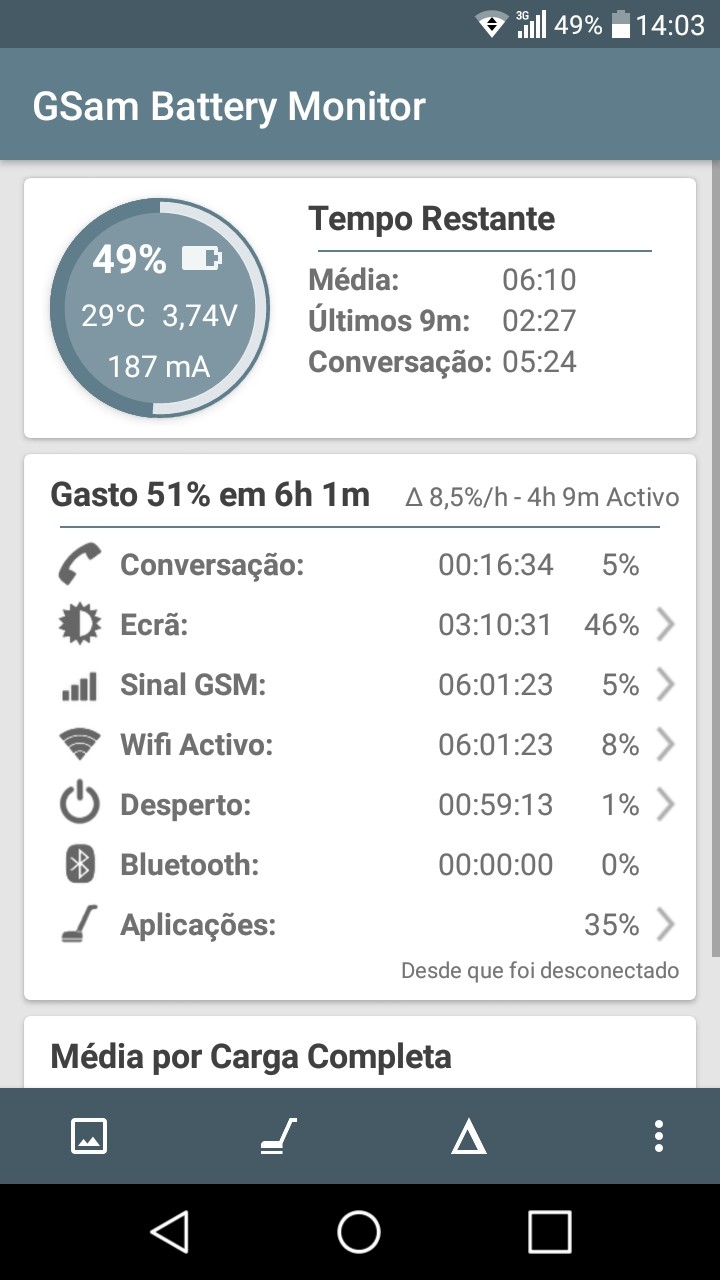Open the chart picture icon in bottom bar

click(x=89, y=1136)
